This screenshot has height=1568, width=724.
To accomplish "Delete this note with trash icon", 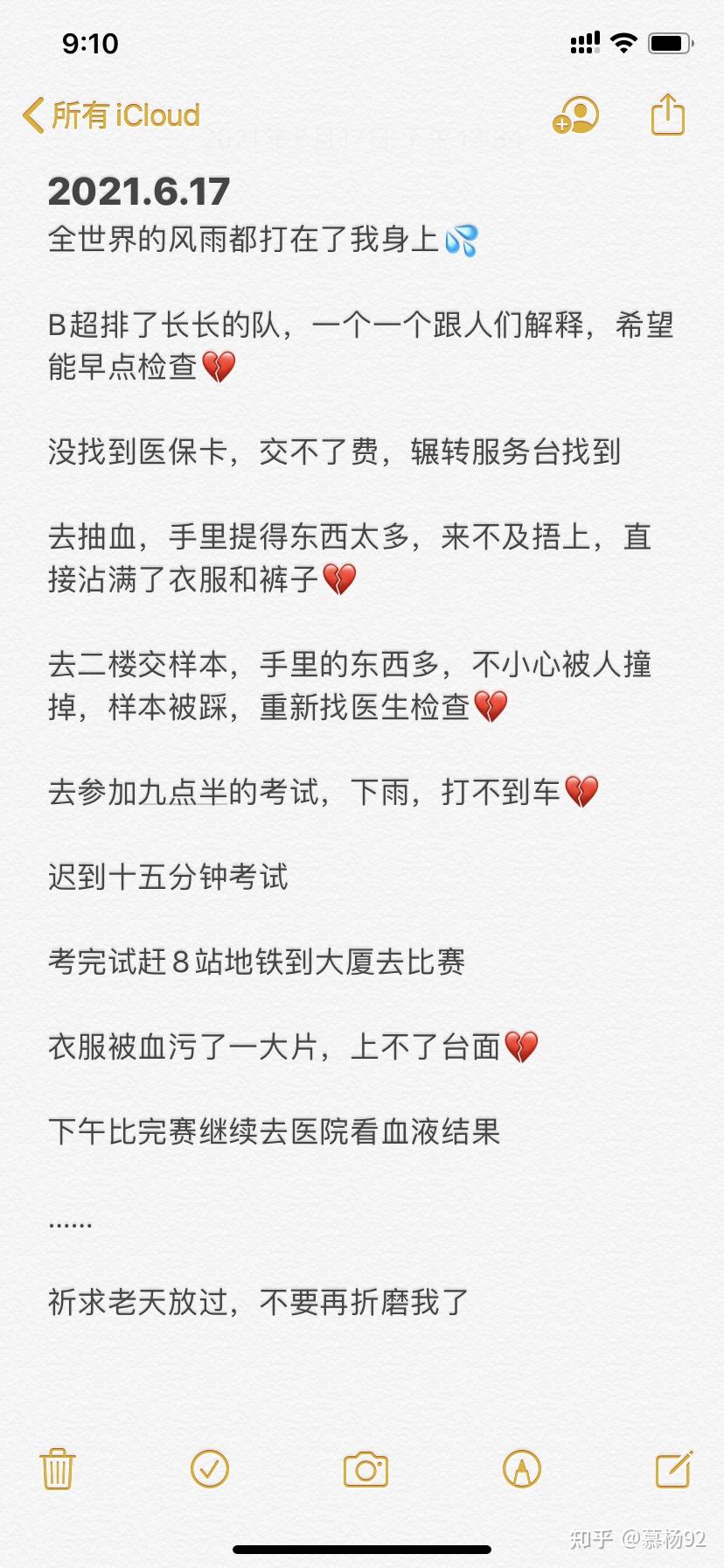I will pyautogui.click(x=58, y=1469).
